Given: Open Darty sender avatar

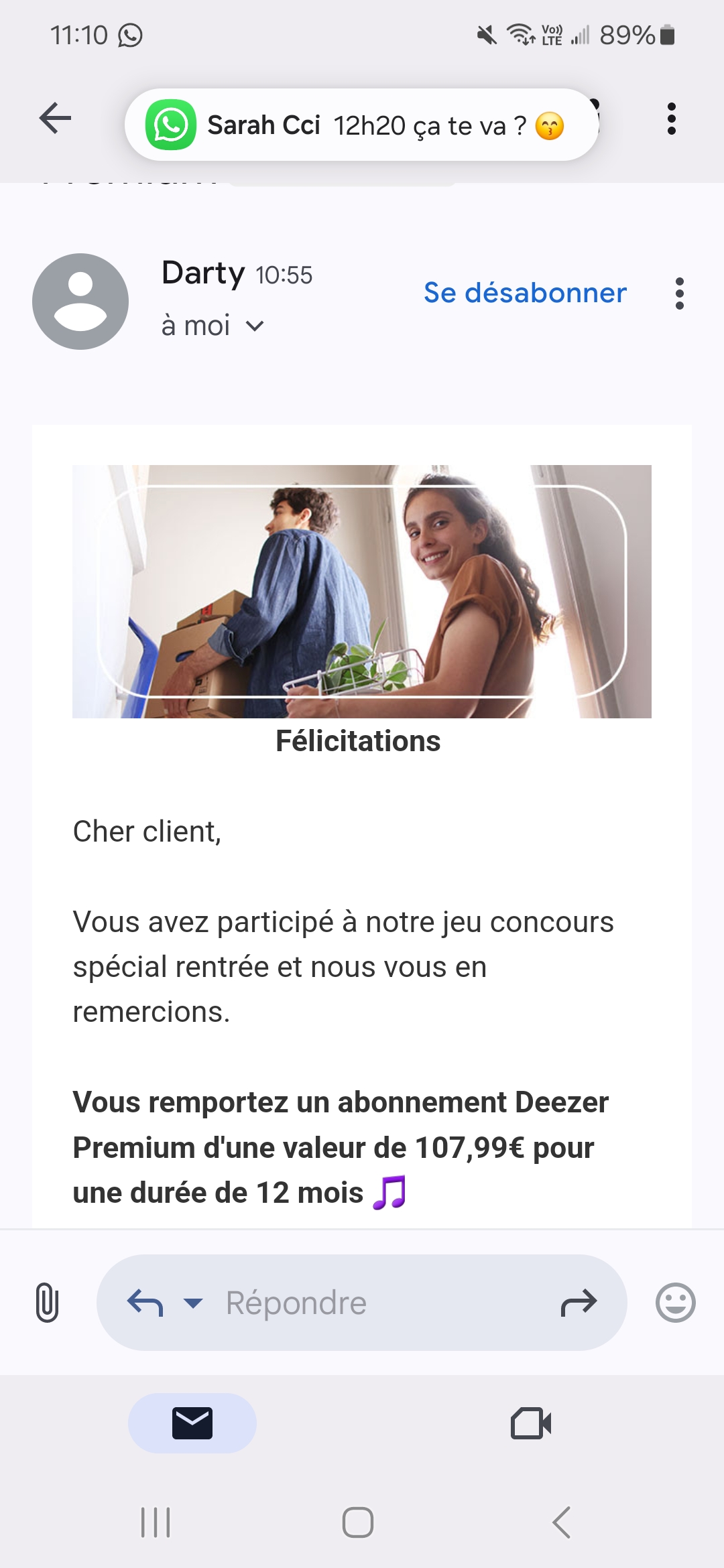Looking at the screenshot, I should pos(80,302).
